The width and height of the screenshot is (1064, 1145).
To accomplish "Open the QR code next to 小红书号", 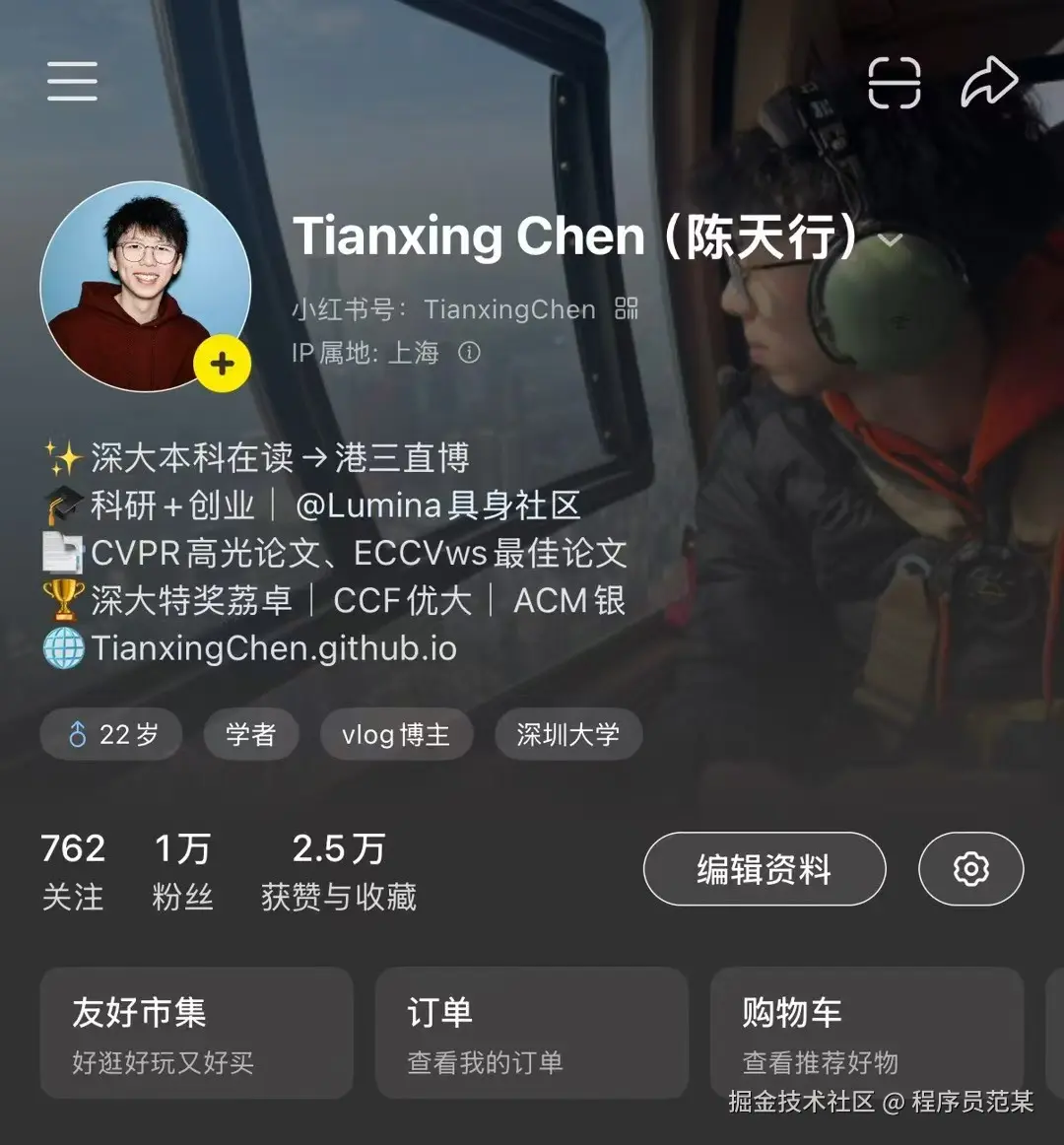I will coord(627,308).
